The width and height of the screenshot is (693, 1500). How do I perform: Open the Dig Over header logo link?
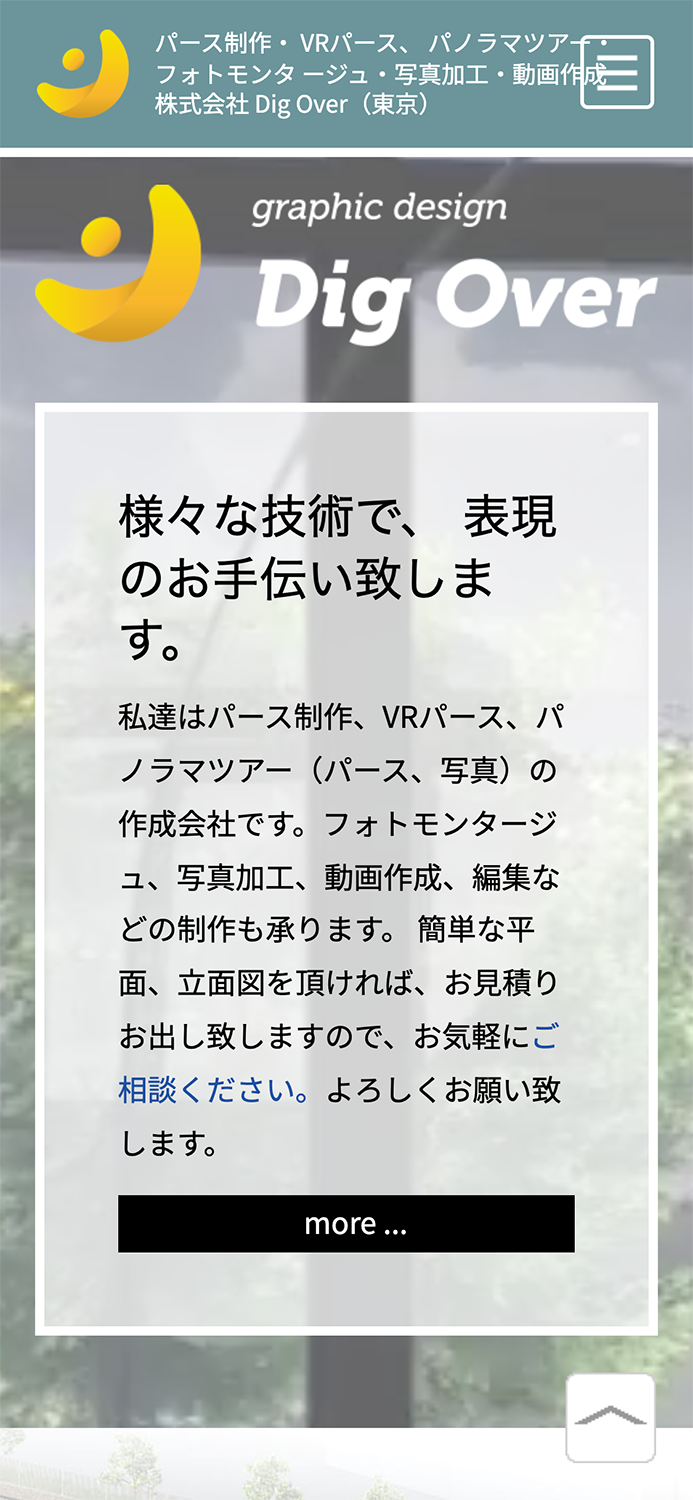[x=83, y=73]
